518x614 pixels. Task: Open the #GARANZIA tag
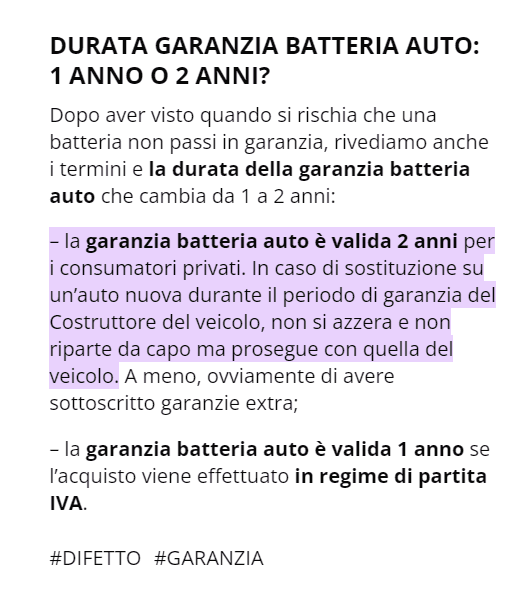pyautogui.click(x=209, y=558)
